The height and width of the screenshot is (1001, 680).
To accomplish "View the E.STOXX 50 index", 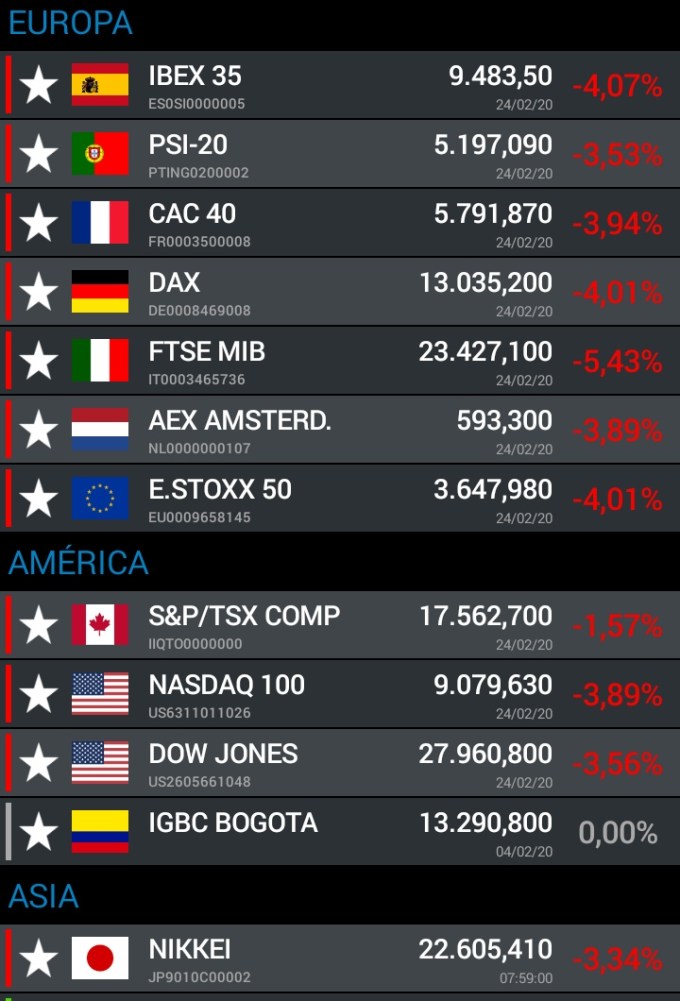I will (300, 499).
